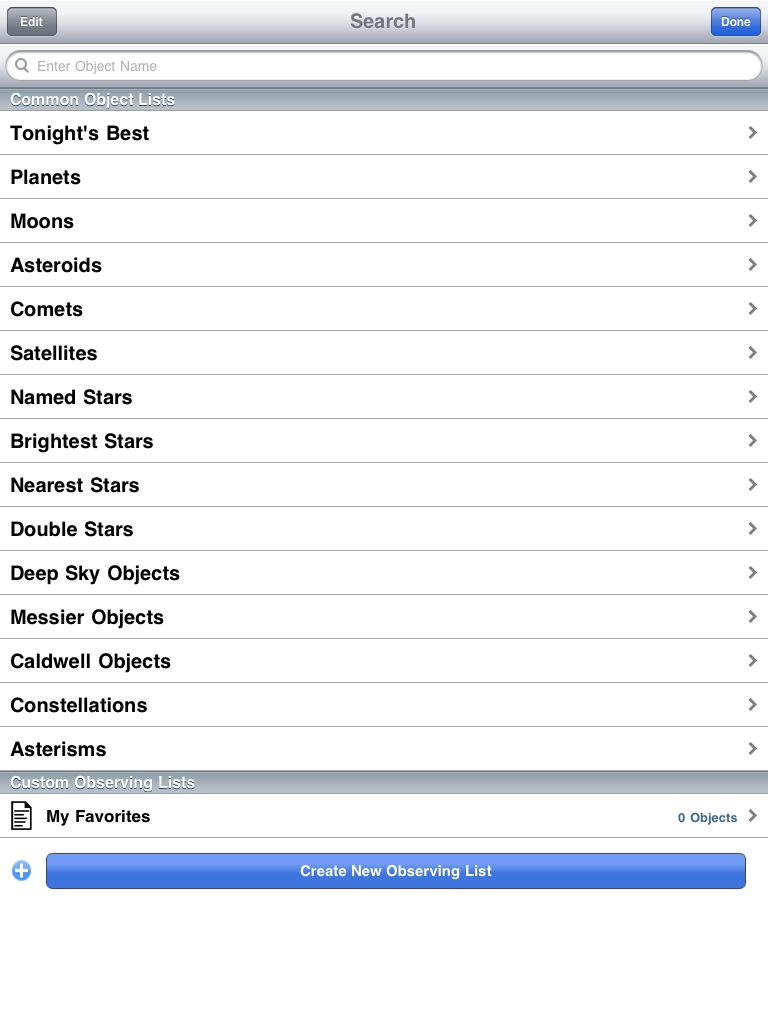Browse the Moons list

[384, 221]
